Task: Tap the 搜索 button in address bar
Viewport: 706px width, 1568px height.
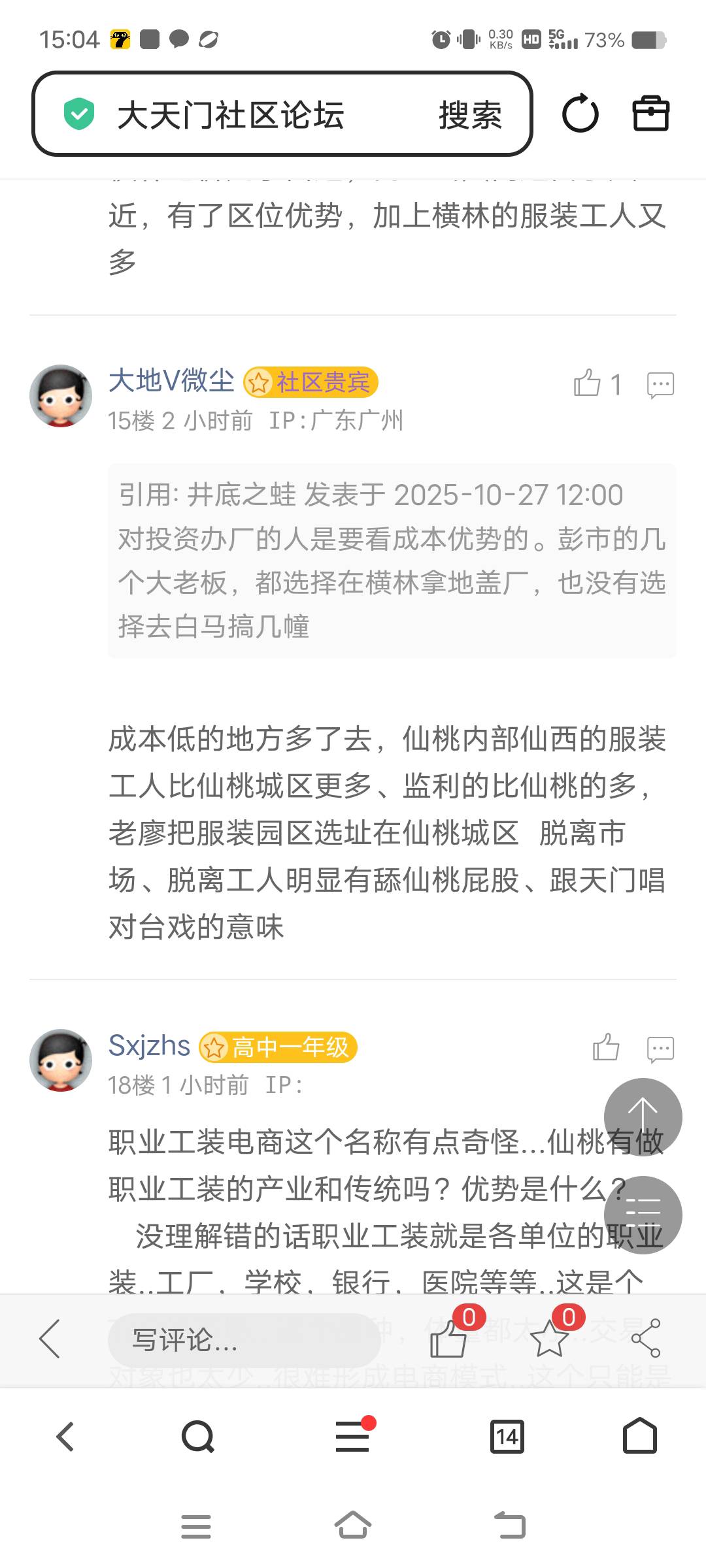Action: [470, 115]
